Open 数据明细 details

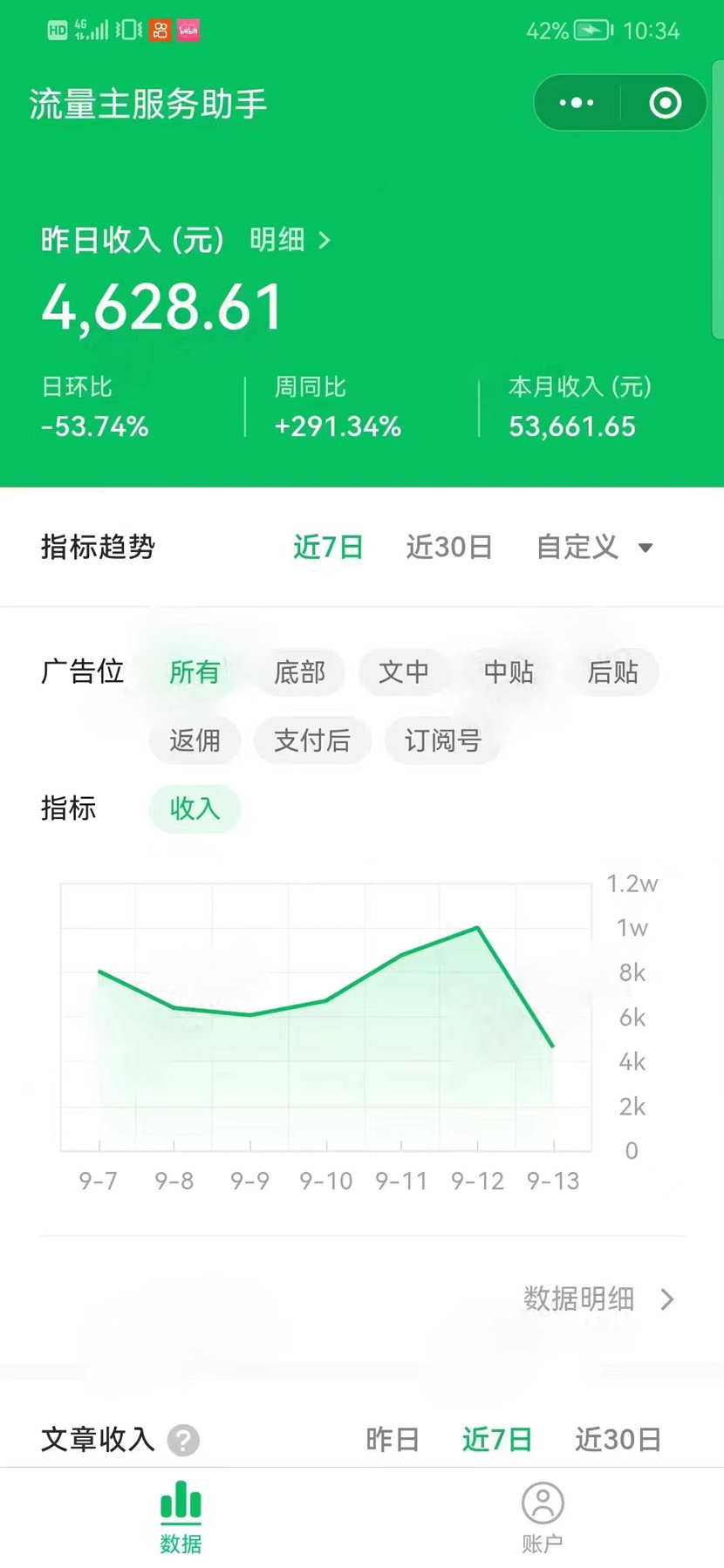(598, 1299)
